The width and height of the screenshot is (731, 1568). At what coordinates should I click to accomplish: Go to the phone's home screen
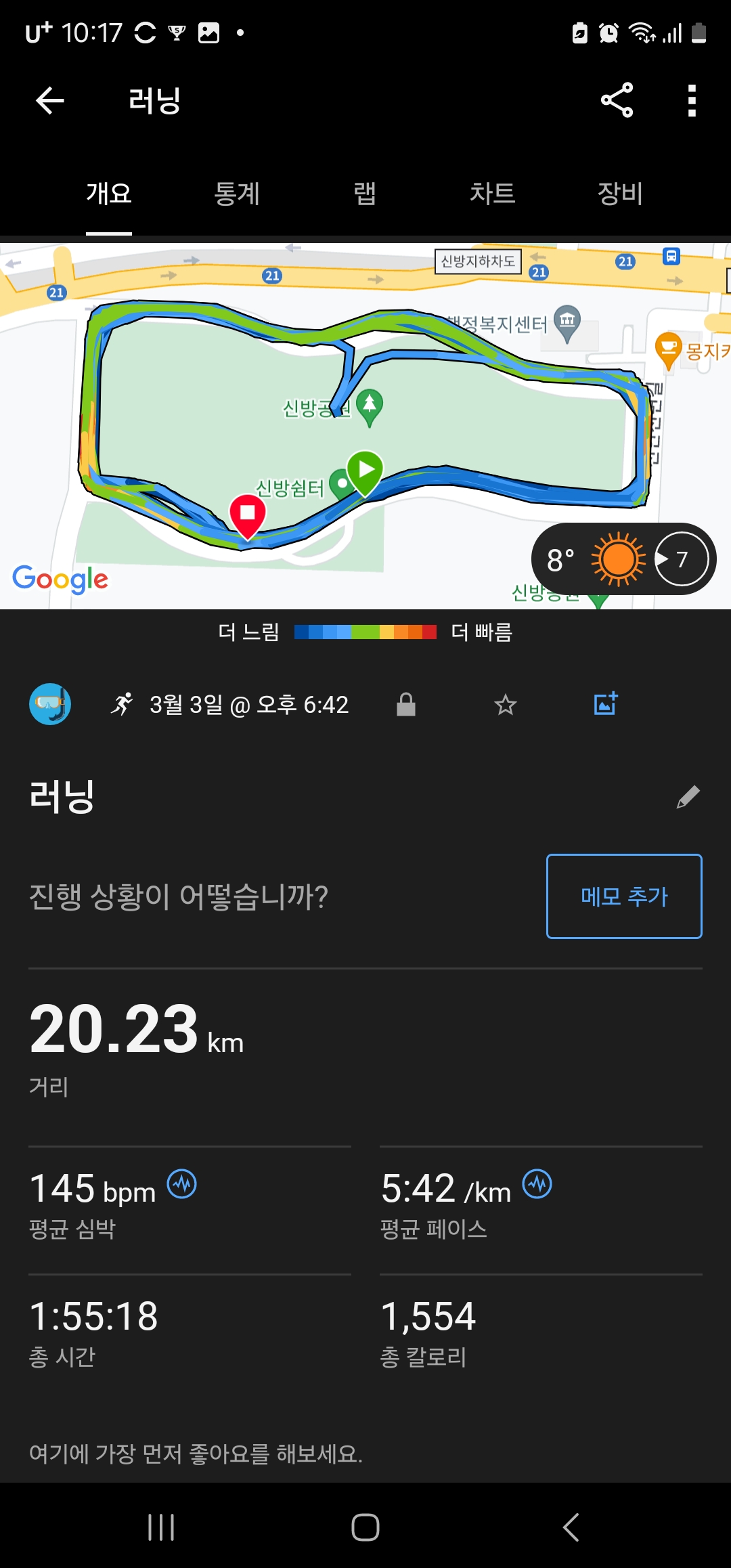point(365,1527)
